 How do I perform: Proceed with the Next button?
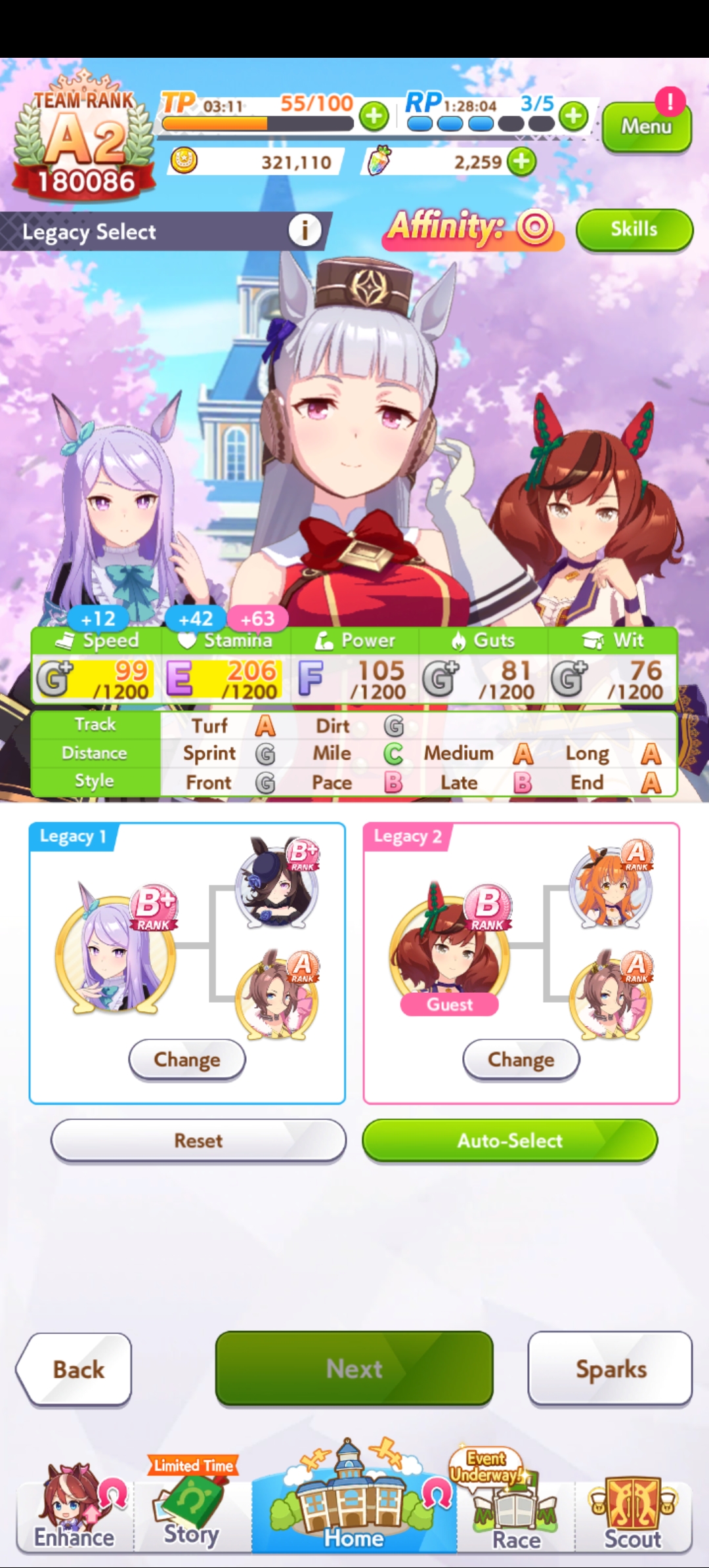(354, 1369)
